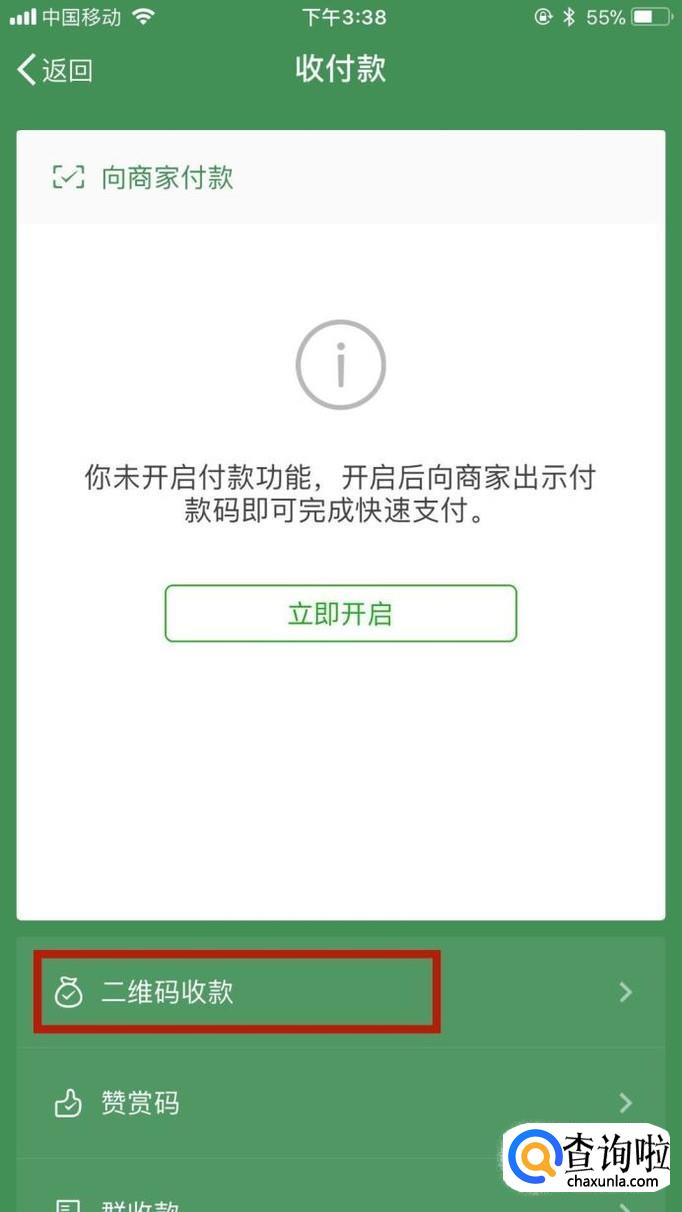Go back using the 返回 button
682x1212 pixels.
pyautogui.click(x=55, y=70)
